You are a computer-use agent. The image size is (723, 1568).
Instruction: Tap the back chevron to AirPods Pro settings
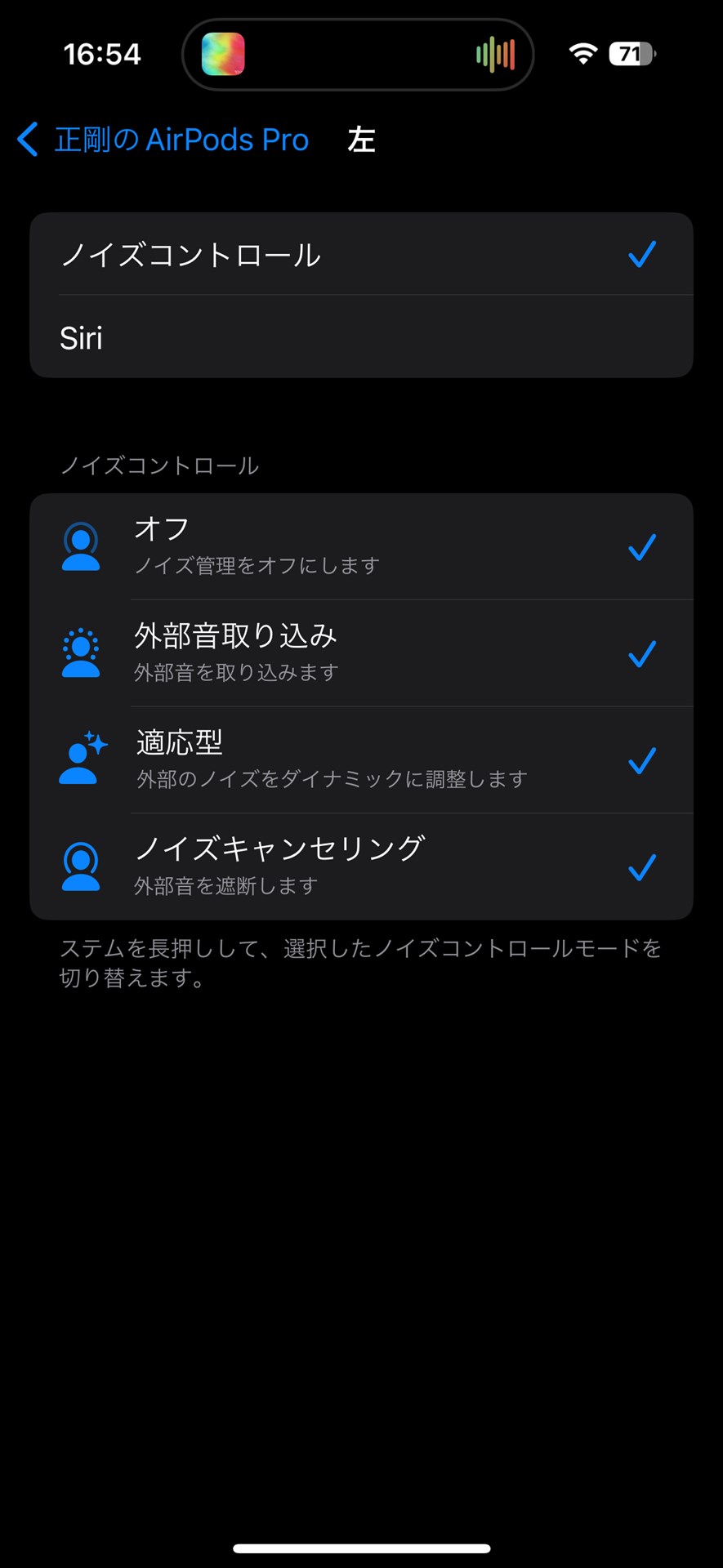point(26,140)
